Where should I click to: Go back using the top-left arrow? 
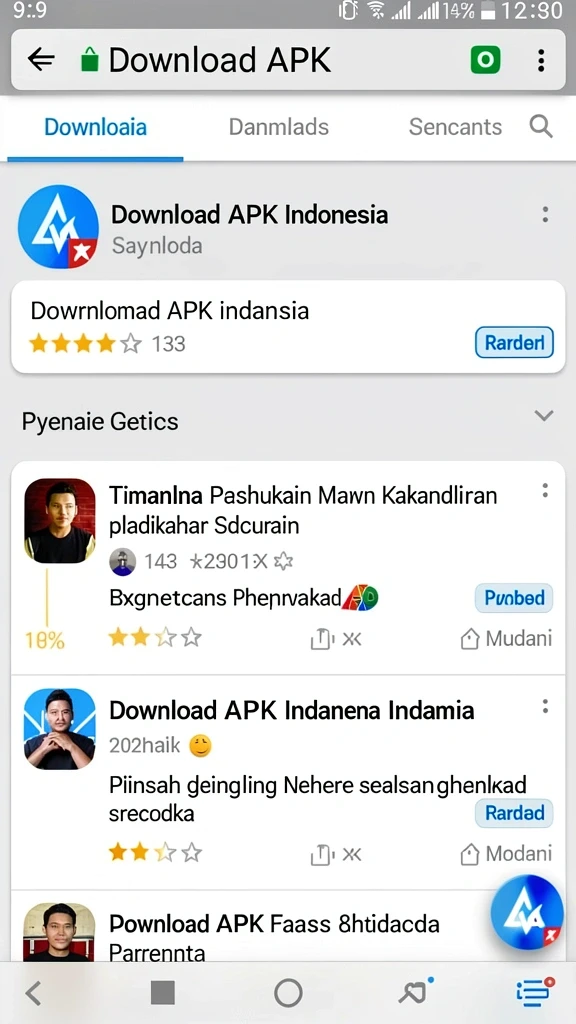point(41,60)
